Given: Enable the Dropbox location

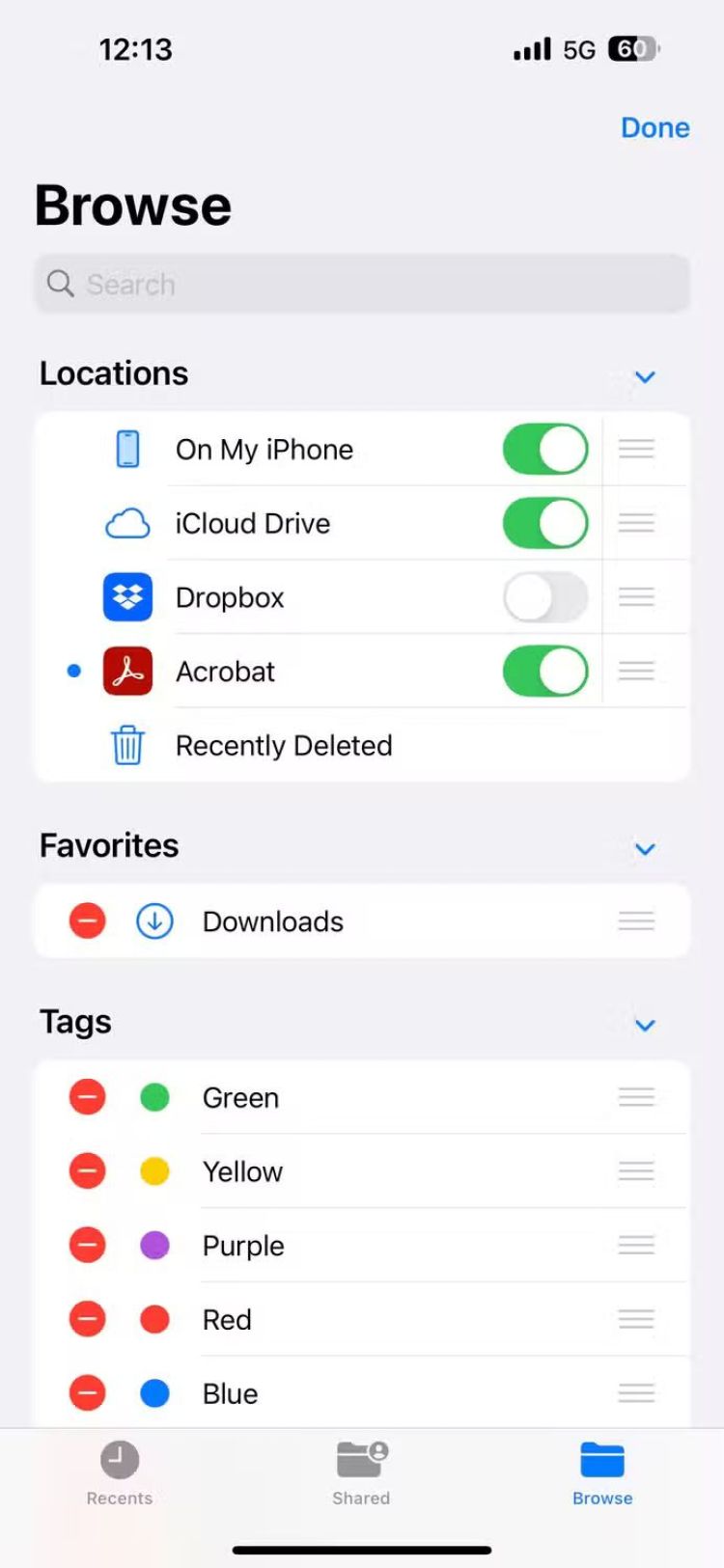Looking at the screenshot, I should pyautogui.click(x=545, y=598).
